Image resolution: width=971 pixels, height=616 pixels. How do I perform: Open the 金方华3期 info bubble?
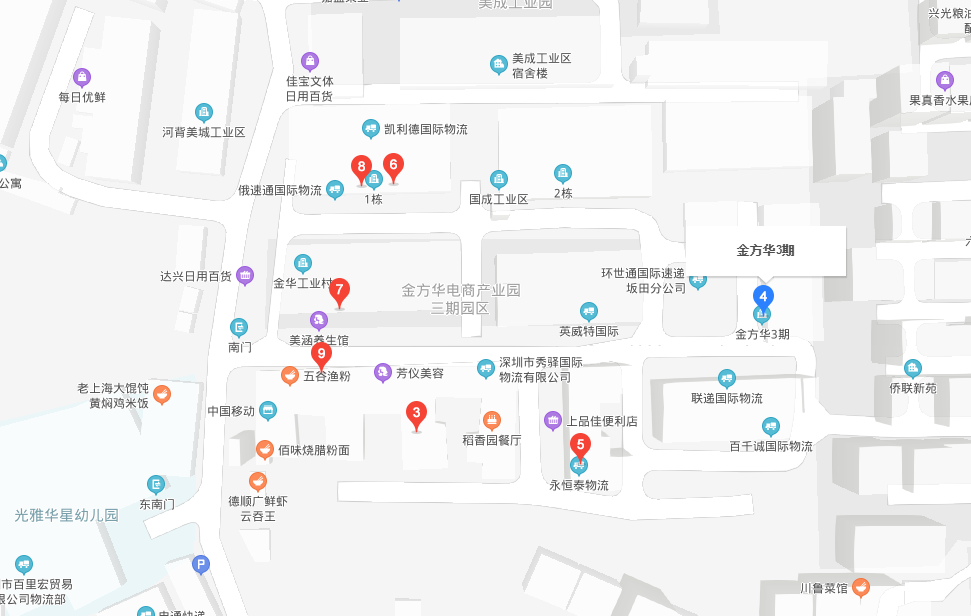click(765, 251)
